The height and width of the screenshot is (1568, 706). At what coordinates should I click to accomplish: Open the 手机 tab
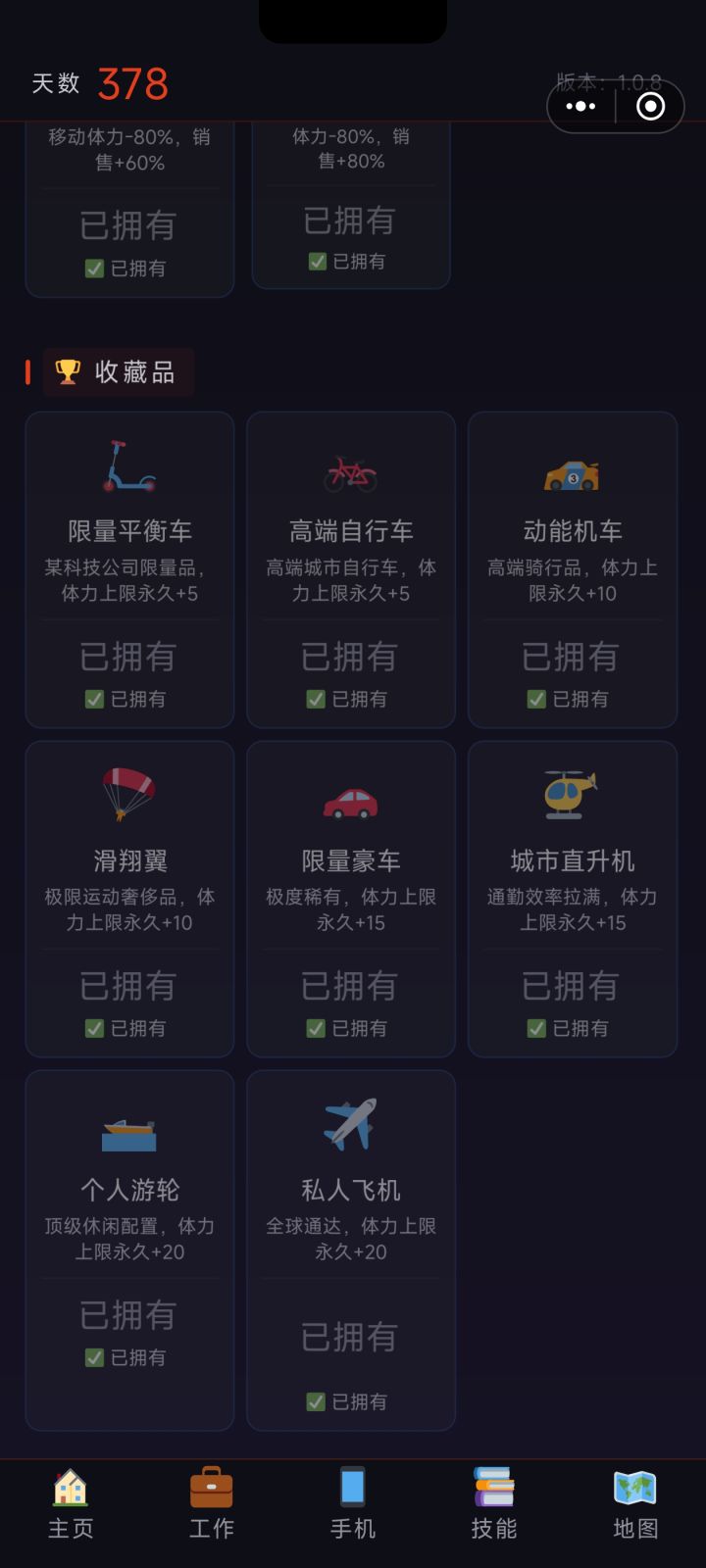(x=353, y=1504)
